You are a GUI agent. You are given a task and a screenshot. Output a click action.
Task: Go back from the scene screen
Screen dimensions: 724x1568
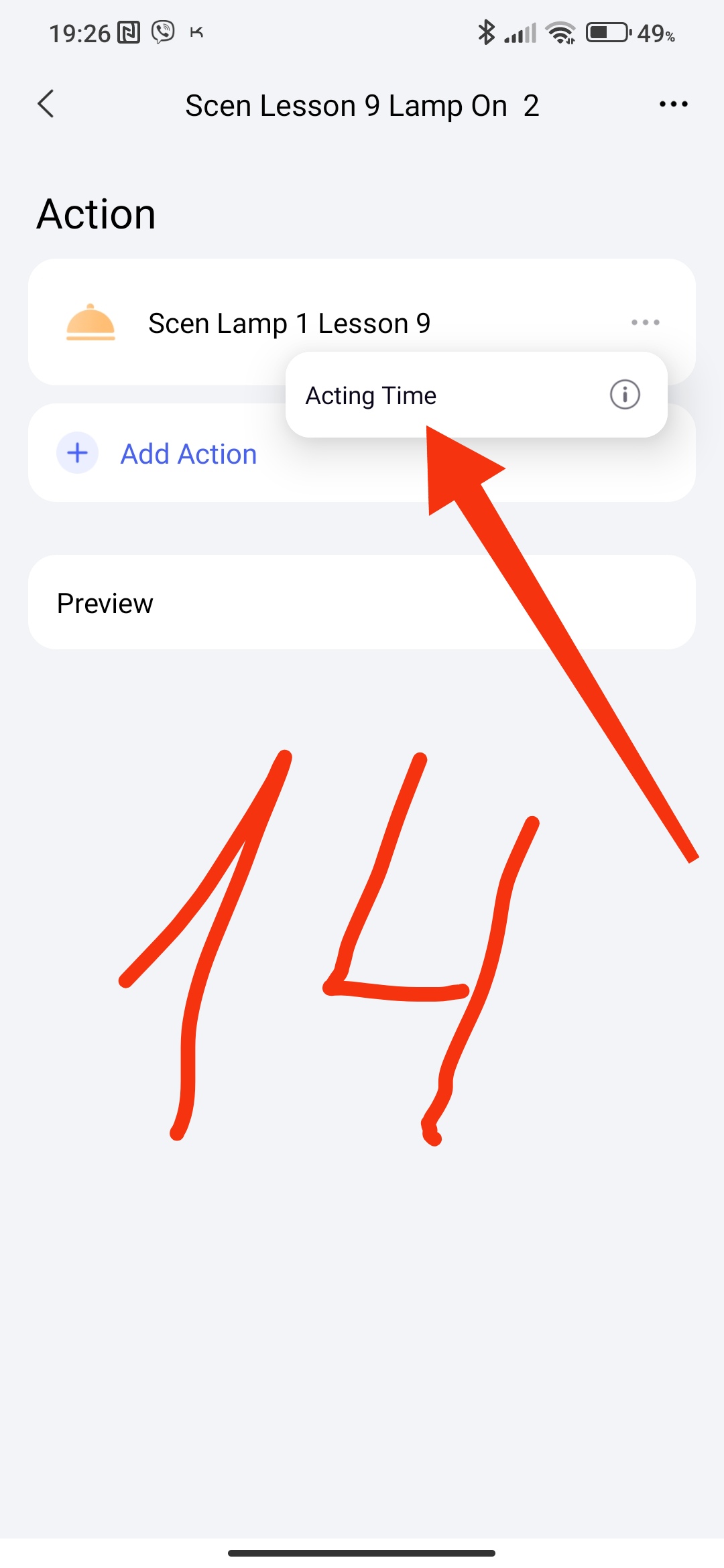click(x=46, y=105)
